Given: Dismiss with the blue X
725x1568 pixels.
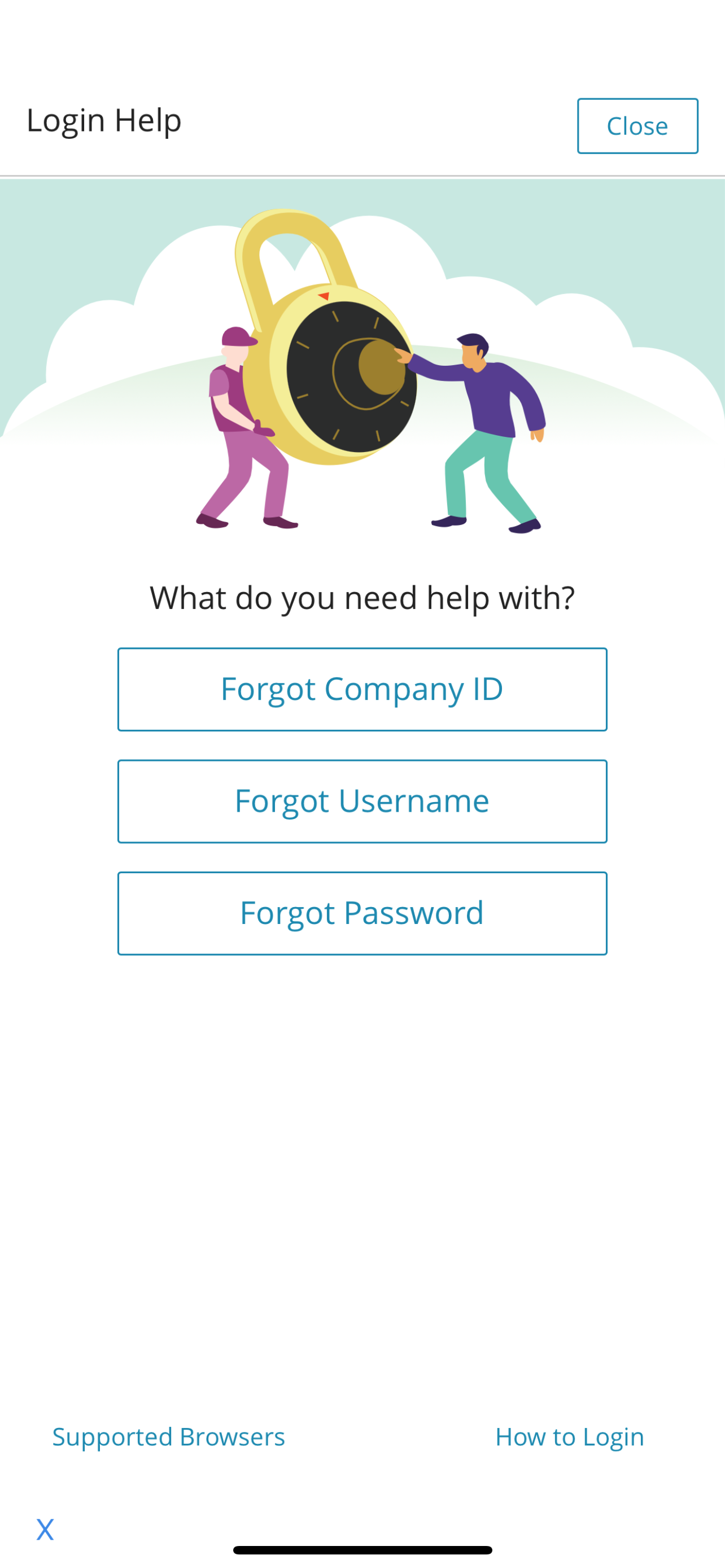Looking at the screenshot, I should [45, 1529].
